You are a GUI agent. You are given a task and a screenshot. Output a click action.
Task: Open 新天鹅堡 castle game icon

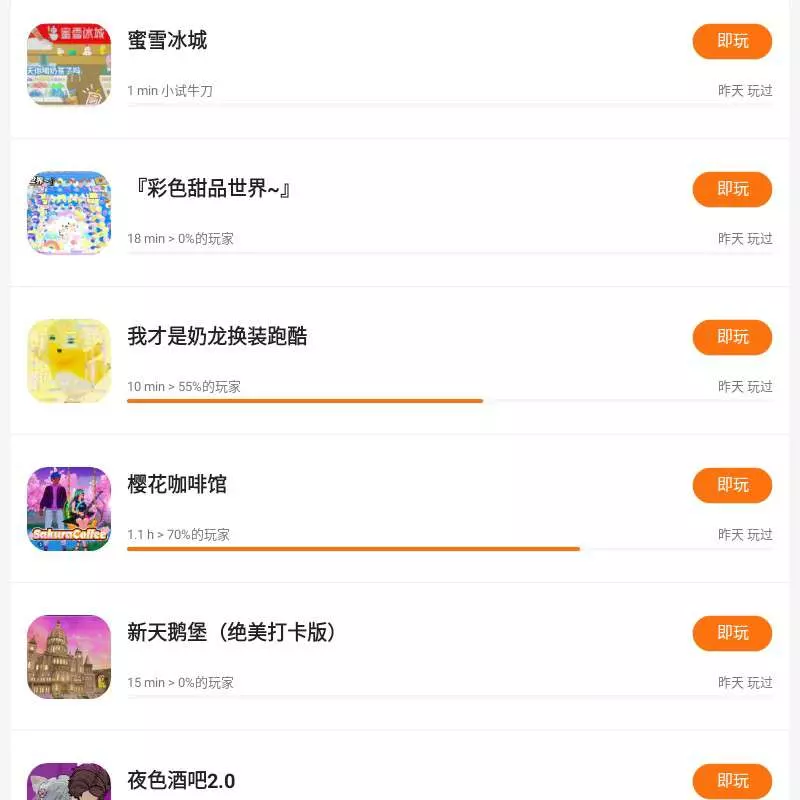(x=69, y=657)
